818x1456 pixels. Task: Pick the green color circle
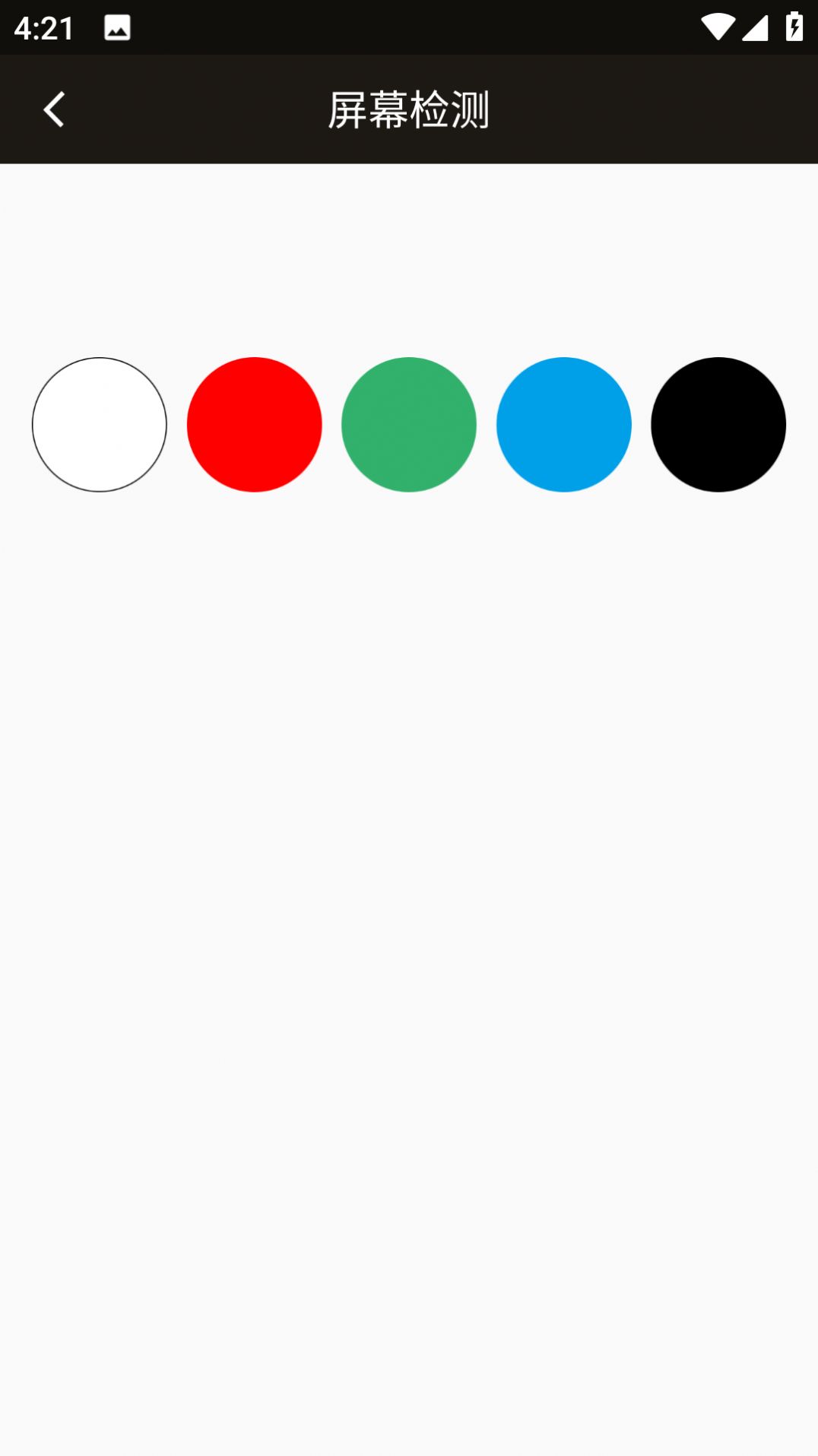[x=409, y=425]
